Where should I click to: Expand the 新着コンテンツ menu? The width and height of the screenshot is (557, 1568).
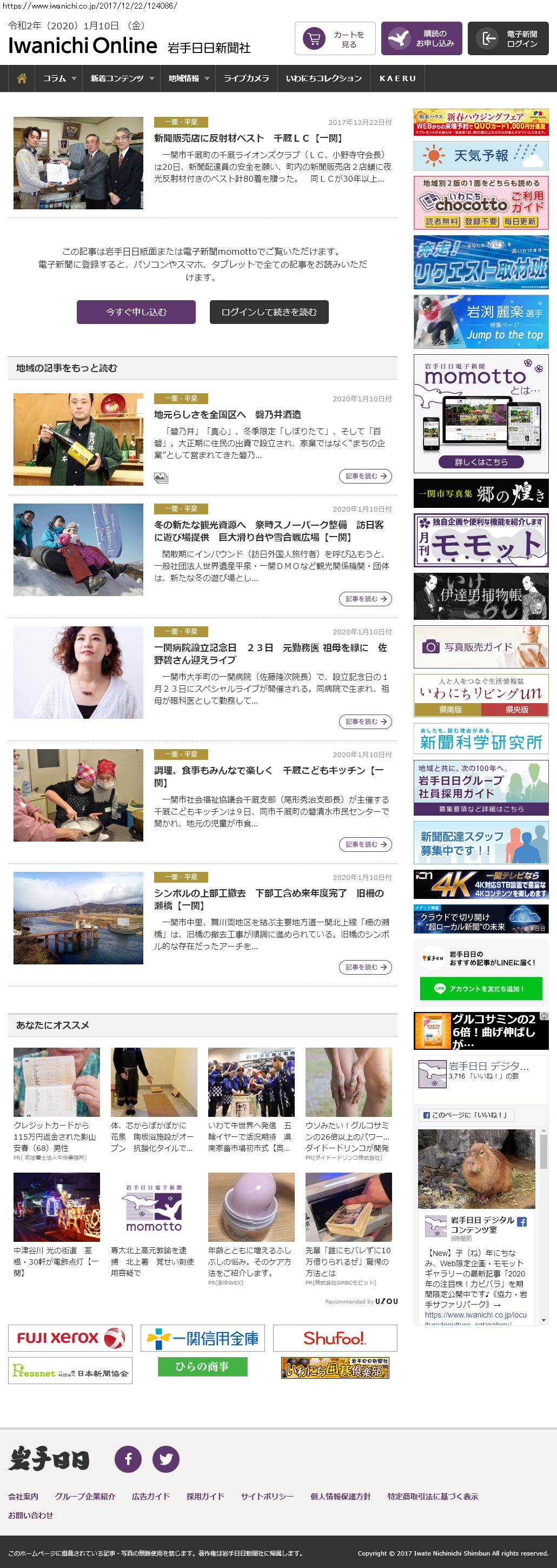click(x=122, y=78)
